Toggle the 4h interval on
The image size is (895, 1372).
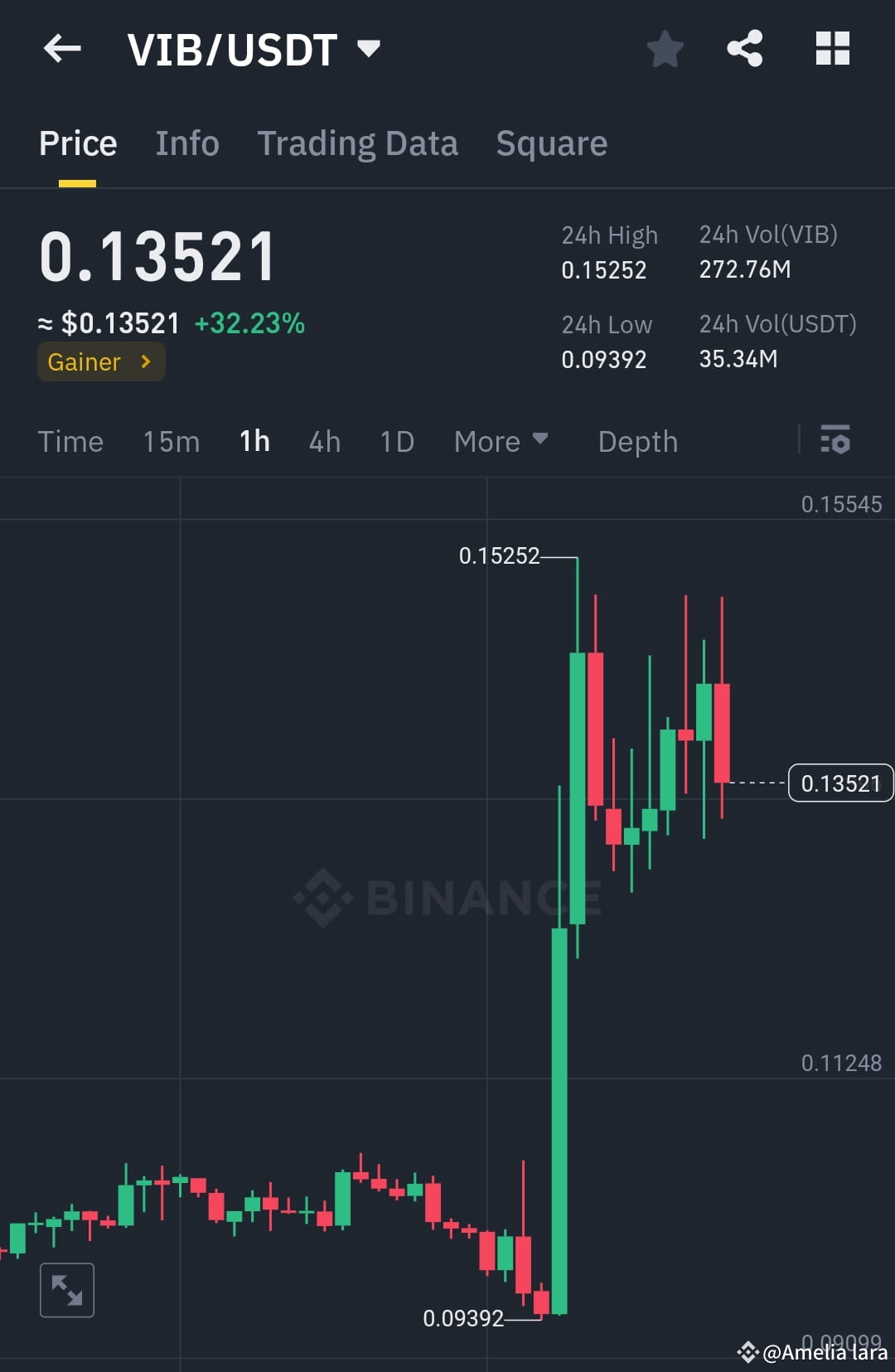point(324,441)
